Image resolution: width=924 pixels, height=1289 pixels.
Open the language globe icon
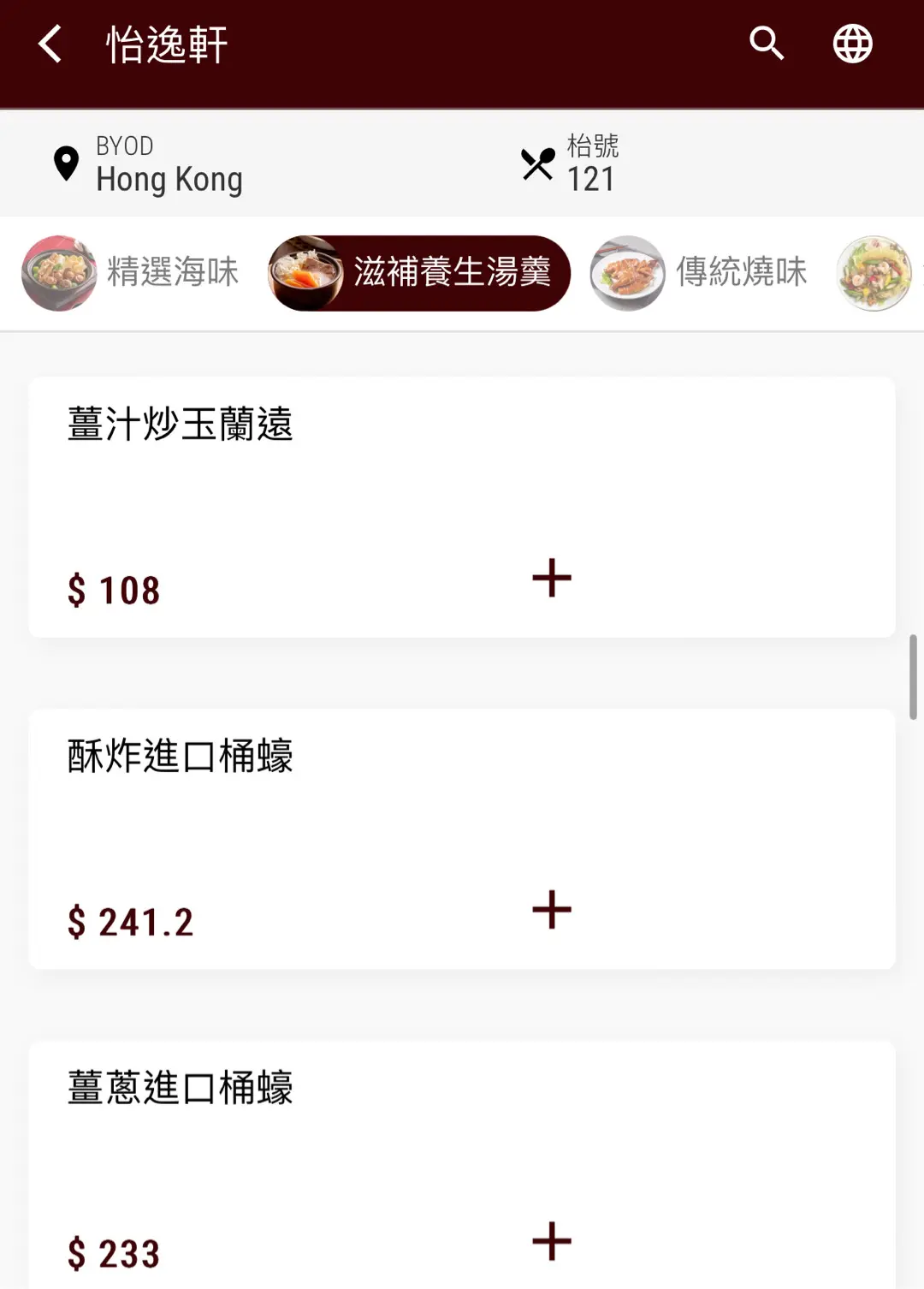pyautogui.click(x=852, y=44)
